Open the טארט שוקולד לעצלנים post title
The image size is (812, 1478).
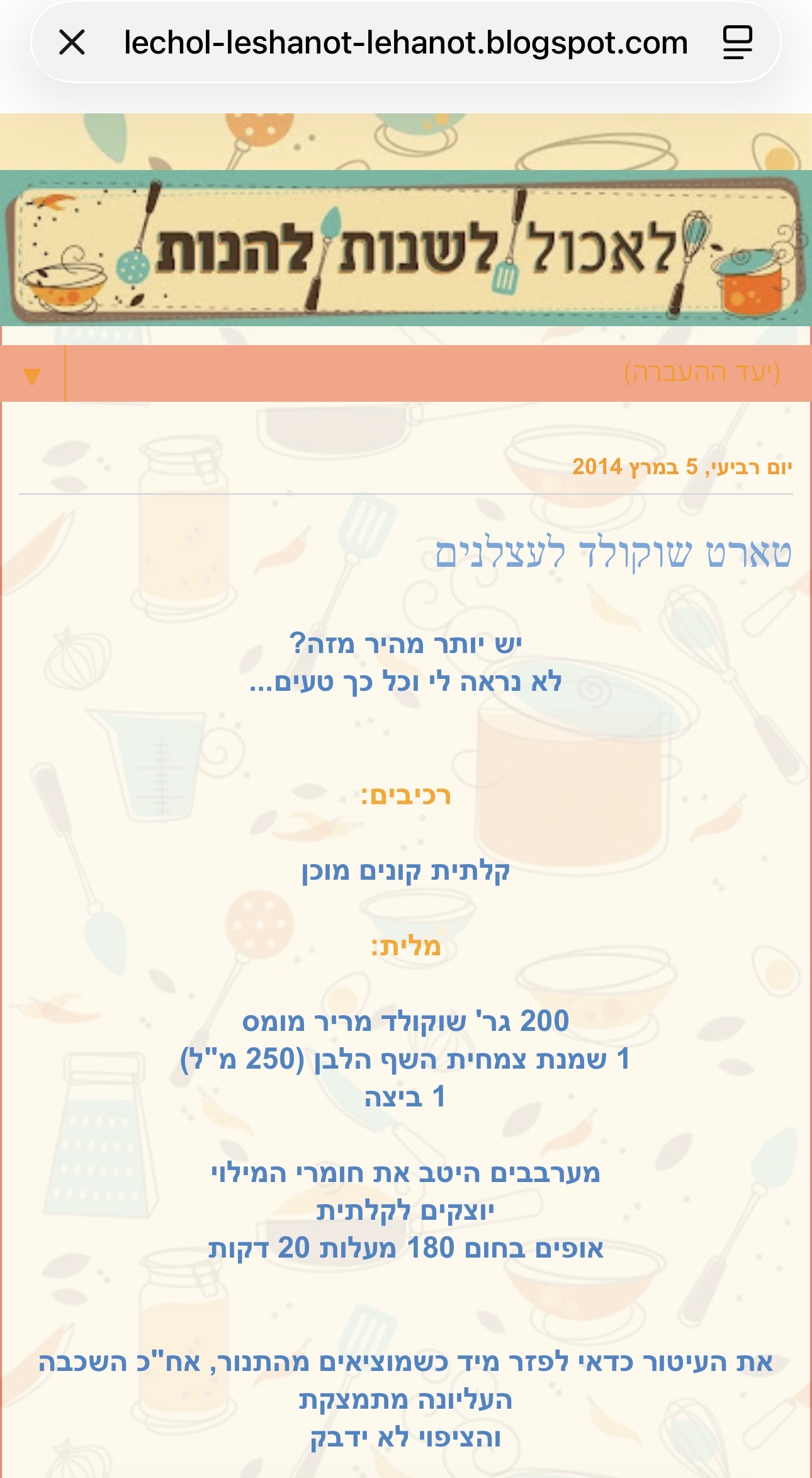point(612,554)
